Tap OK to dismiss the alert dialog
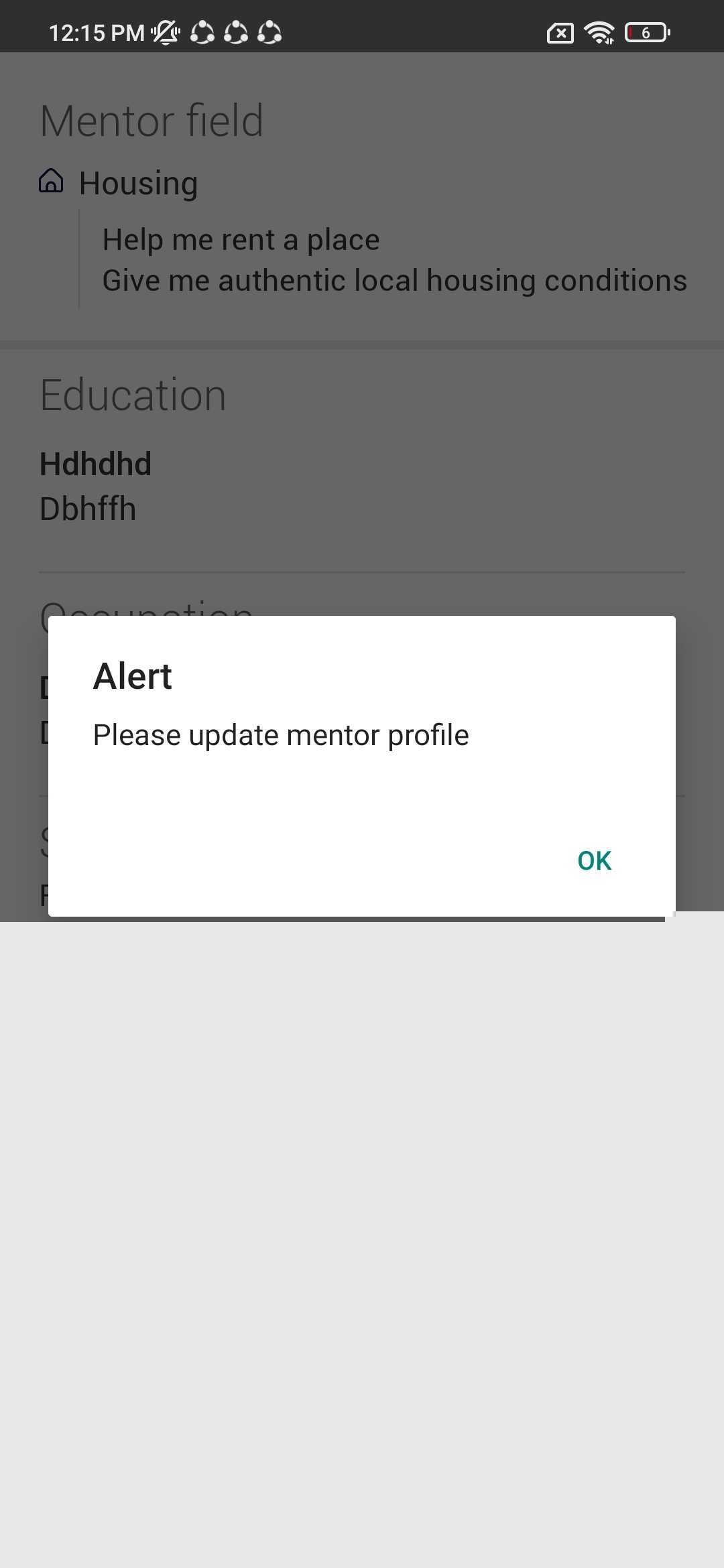 coord(594,861)
